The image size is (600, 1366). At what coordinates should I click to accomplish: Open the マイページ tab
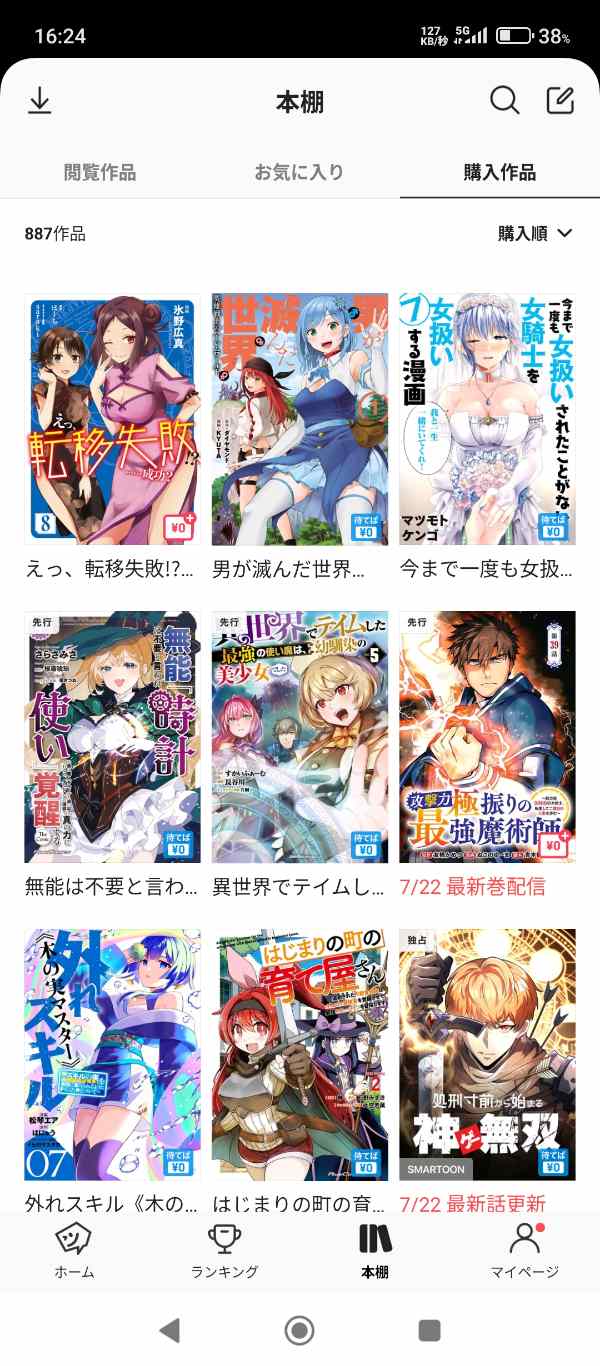click(x=524, y=1251)
